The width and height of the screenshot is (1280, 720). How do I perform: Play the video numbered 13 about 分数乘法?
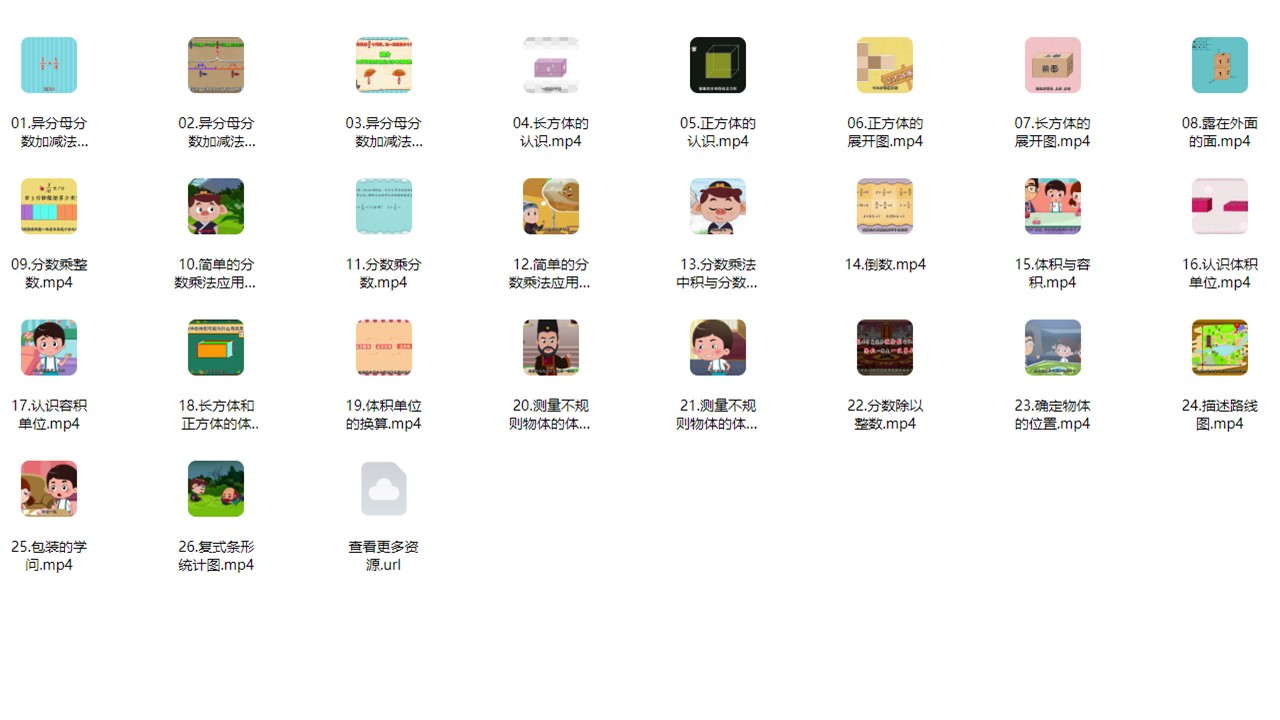coord(718,207)
